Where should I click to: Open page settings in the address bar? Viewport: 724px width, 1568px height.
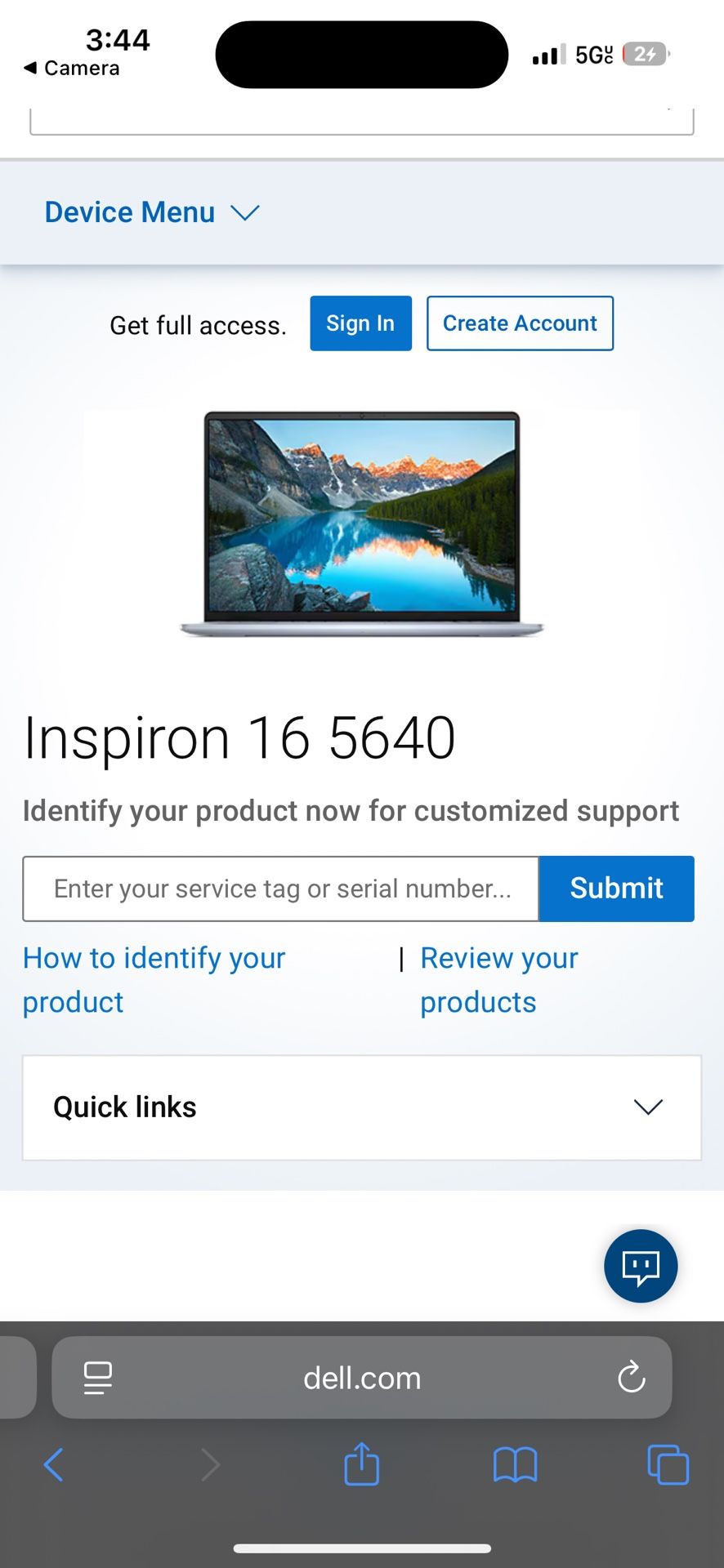[x=98, y=1378]
